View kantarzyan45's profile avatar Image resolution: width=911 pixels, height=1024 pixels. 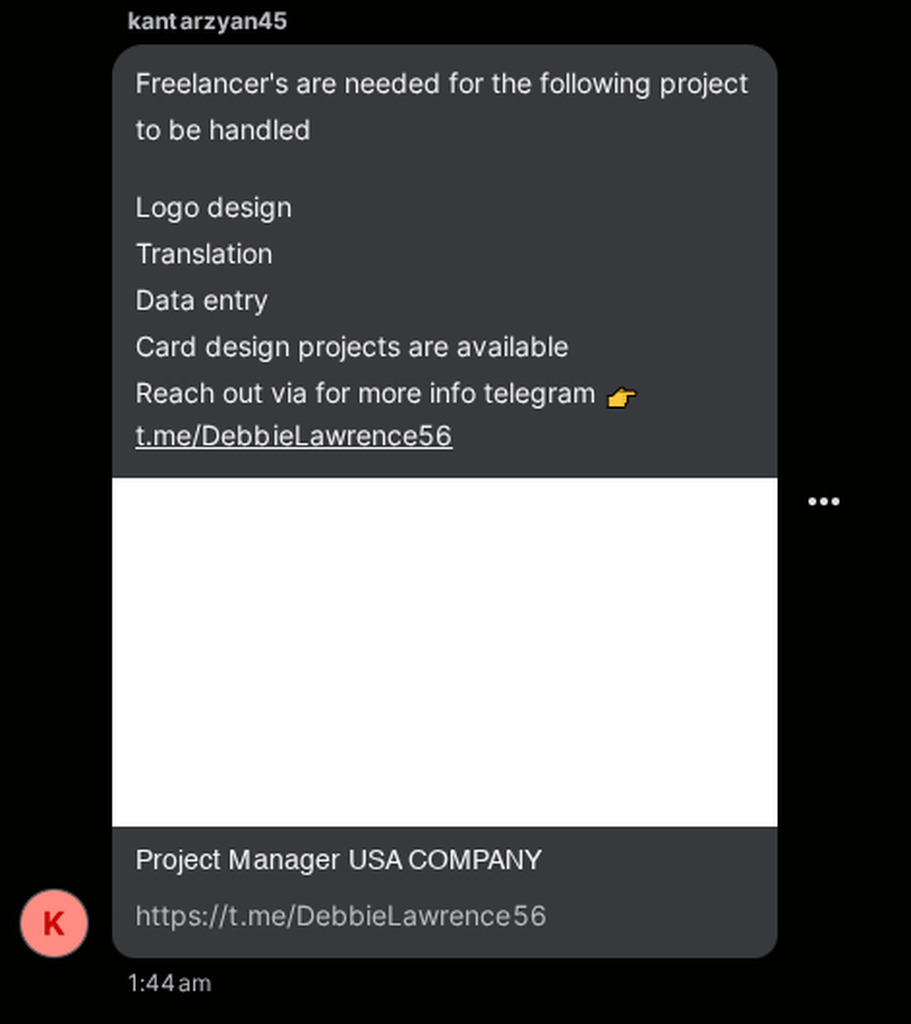(54, 923)
